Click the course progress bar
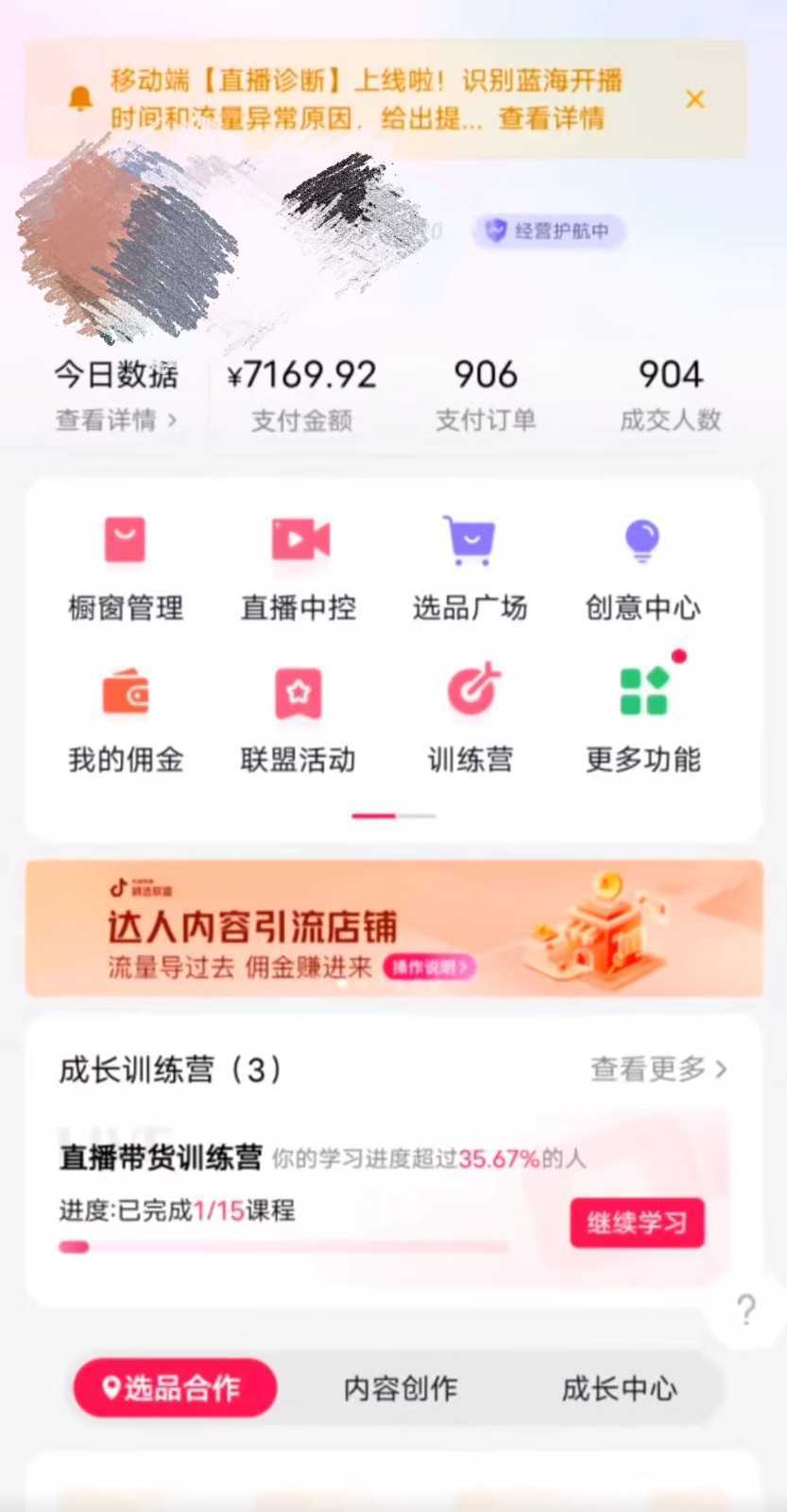Image resolution: width=787 pixels, height=1512 pixels. (283, 1247)
